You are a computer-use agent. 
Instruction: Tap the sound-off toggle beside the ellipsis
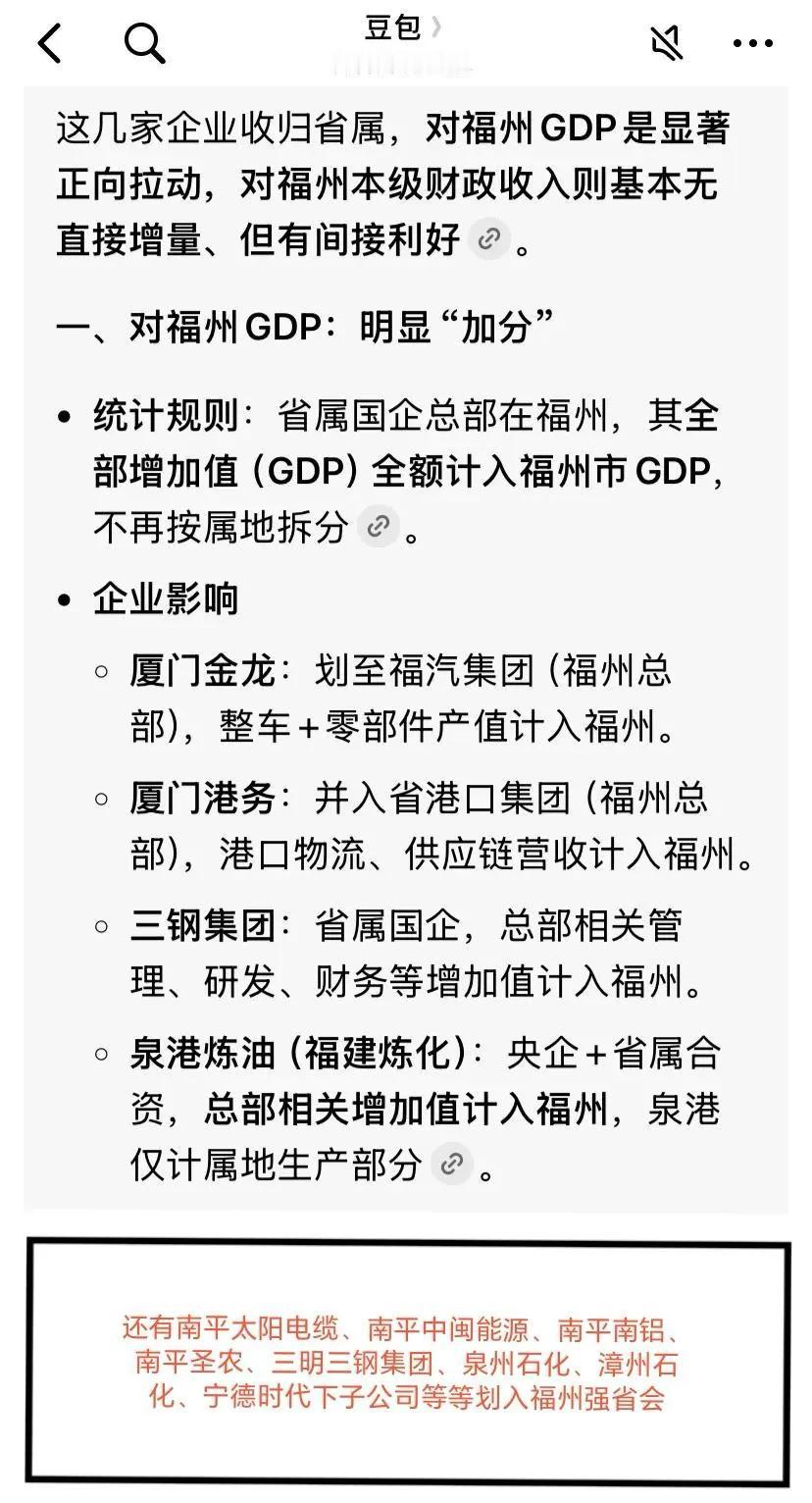666,43
